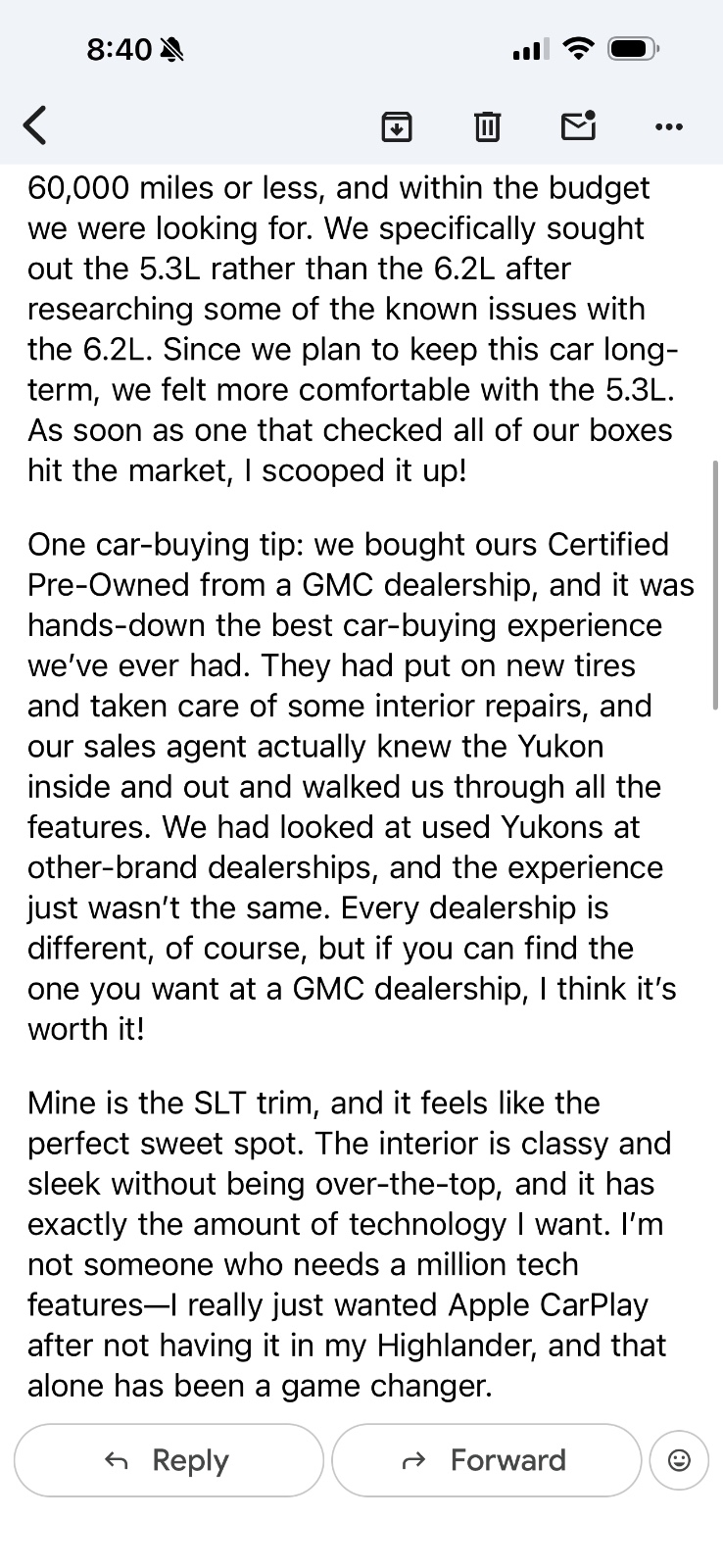
Task: Add an emoji reaction
Action: point(679,1460)
